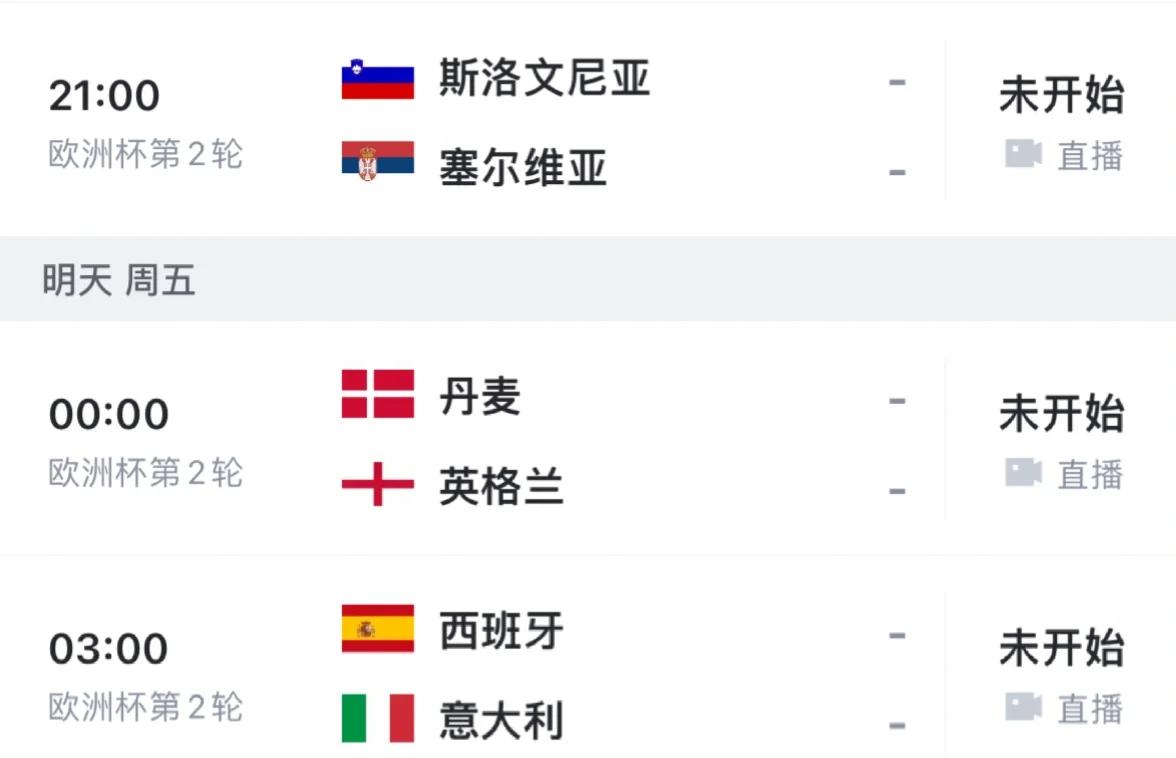Tap 直播 for the 03:00 Spain match

pos(1064,709)
